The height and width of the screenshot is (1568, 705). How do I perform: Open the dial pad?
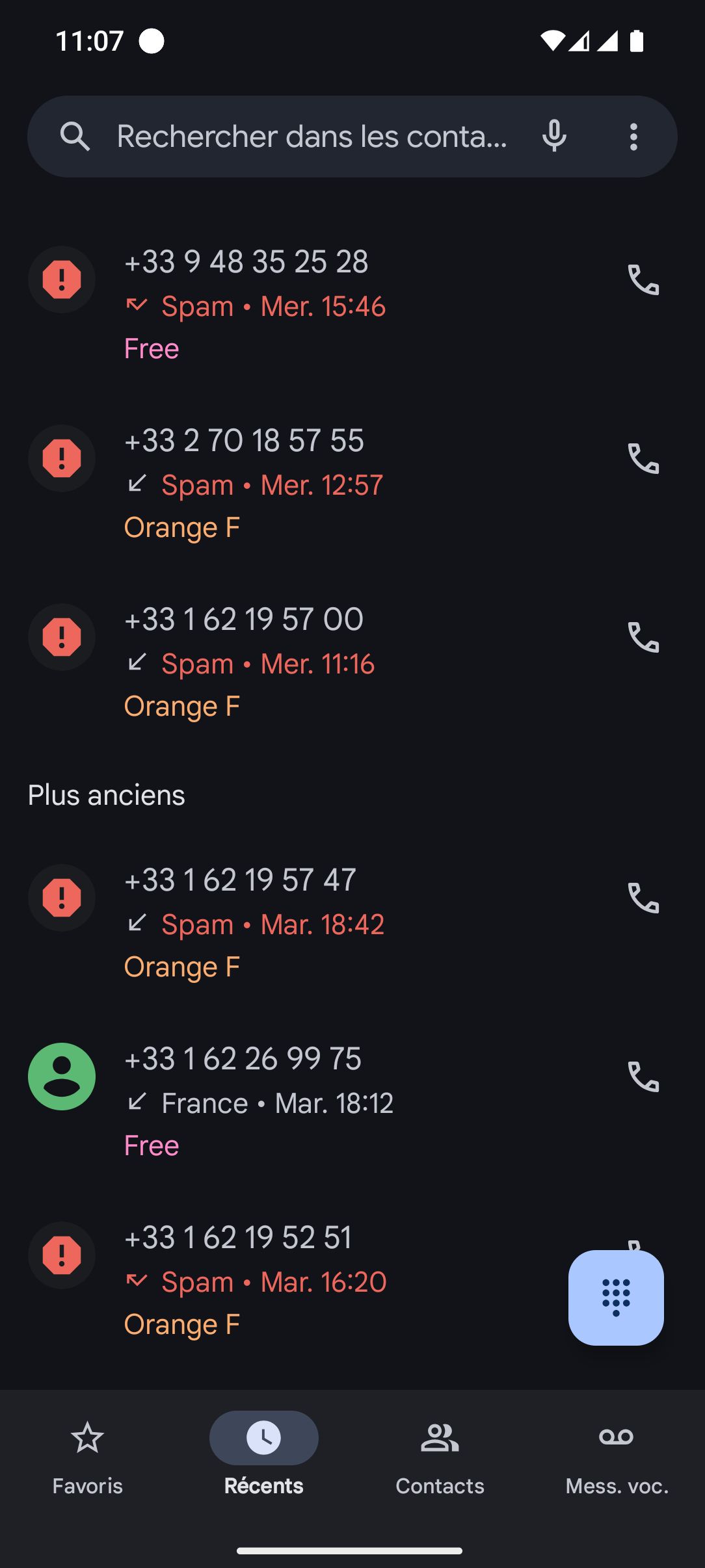click(x=615, y=1298)
